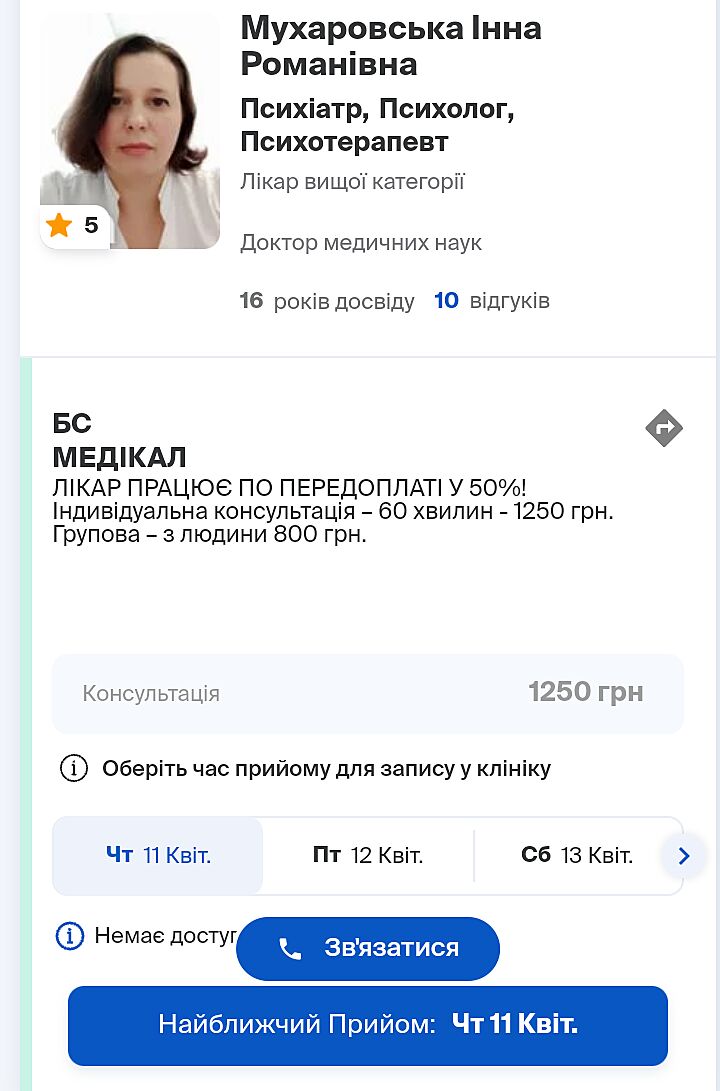Tap the Зв'язатися call button
Screen dimensions: 720x1091
(x=368, y=948)
